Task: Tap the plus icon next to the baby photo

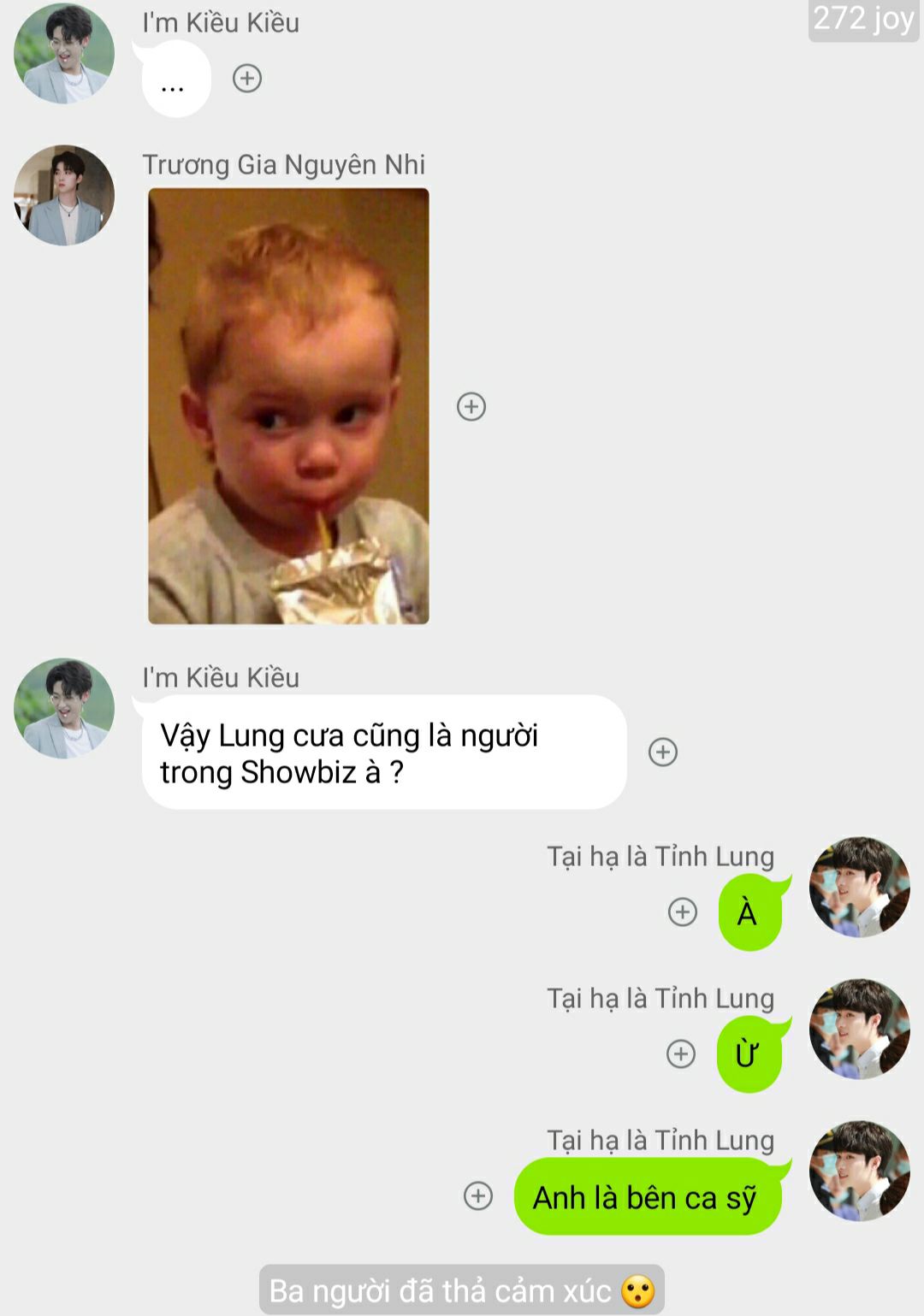Action: (471, 406)
